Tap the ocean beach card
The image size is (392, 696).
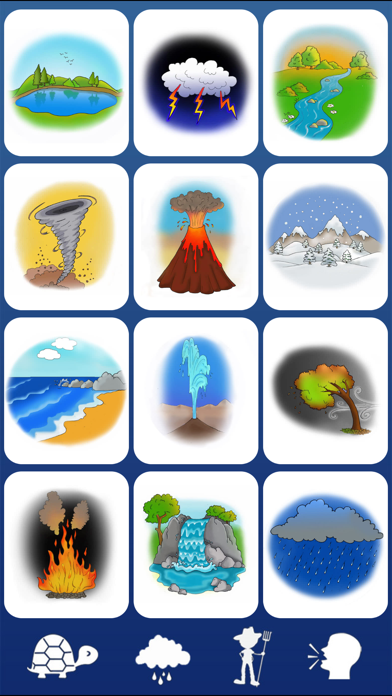(x=67, y=391)
